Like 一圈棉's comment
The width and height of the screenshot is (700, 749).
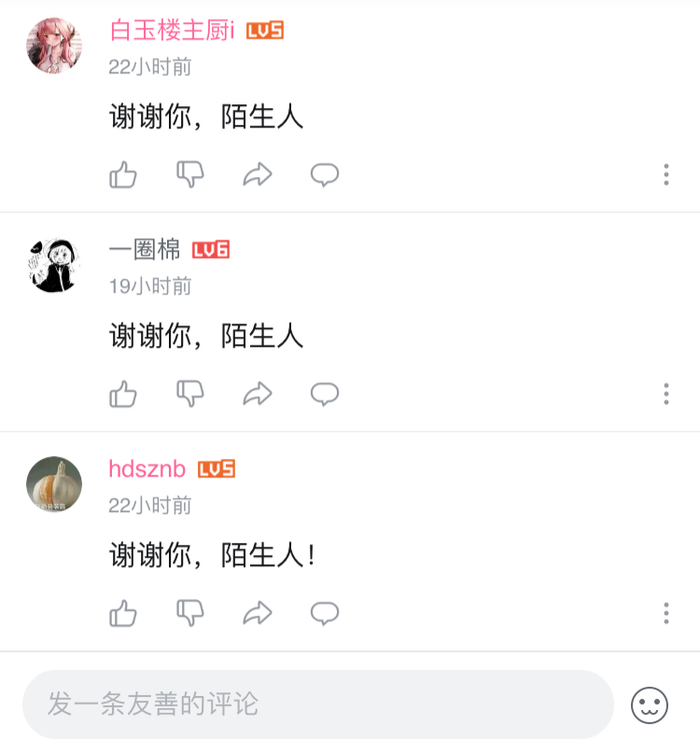pos(123,394)
